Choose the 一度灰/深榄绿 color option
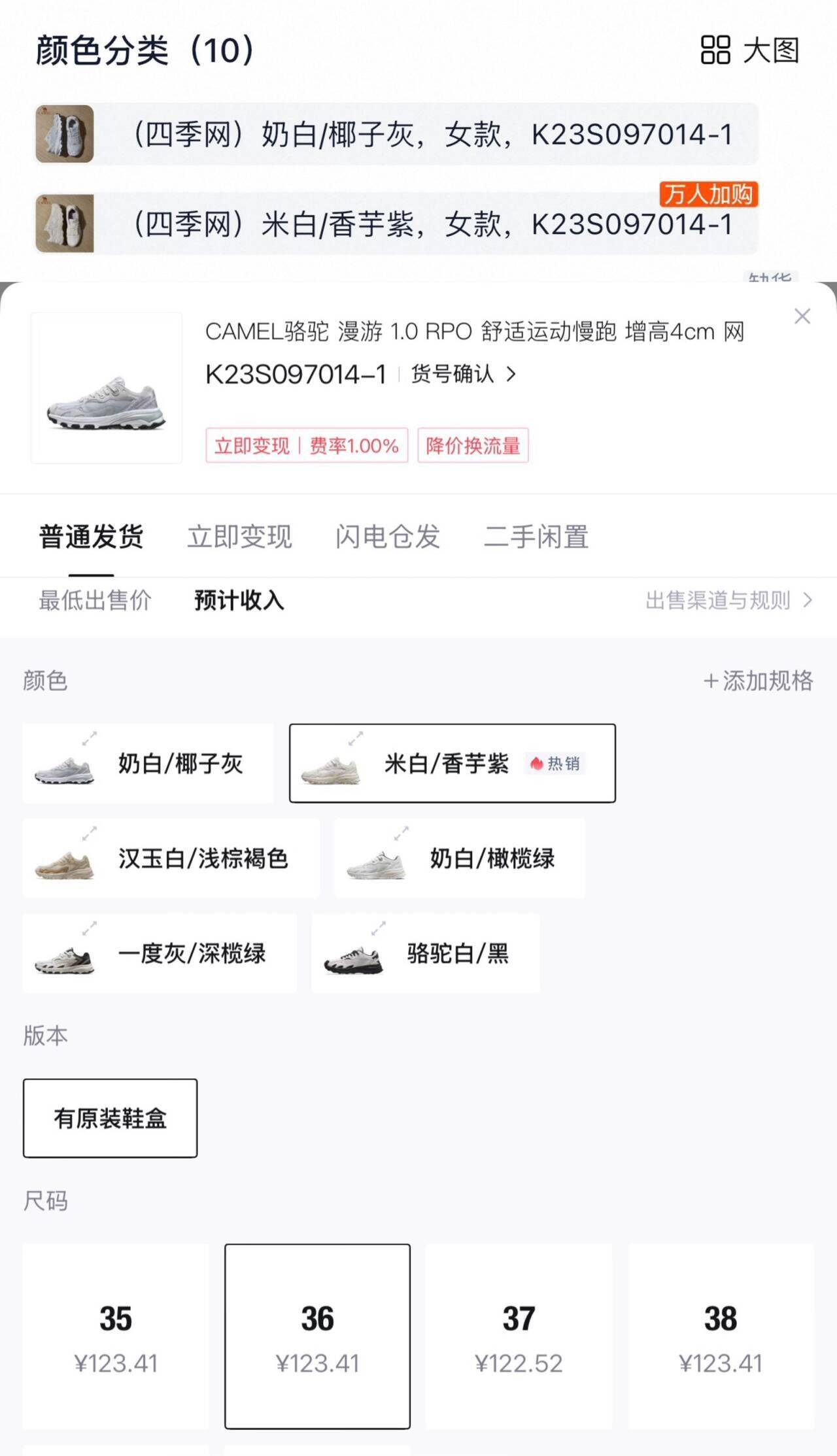This screenshot has height=1456, width=837. tap(160, 953)
